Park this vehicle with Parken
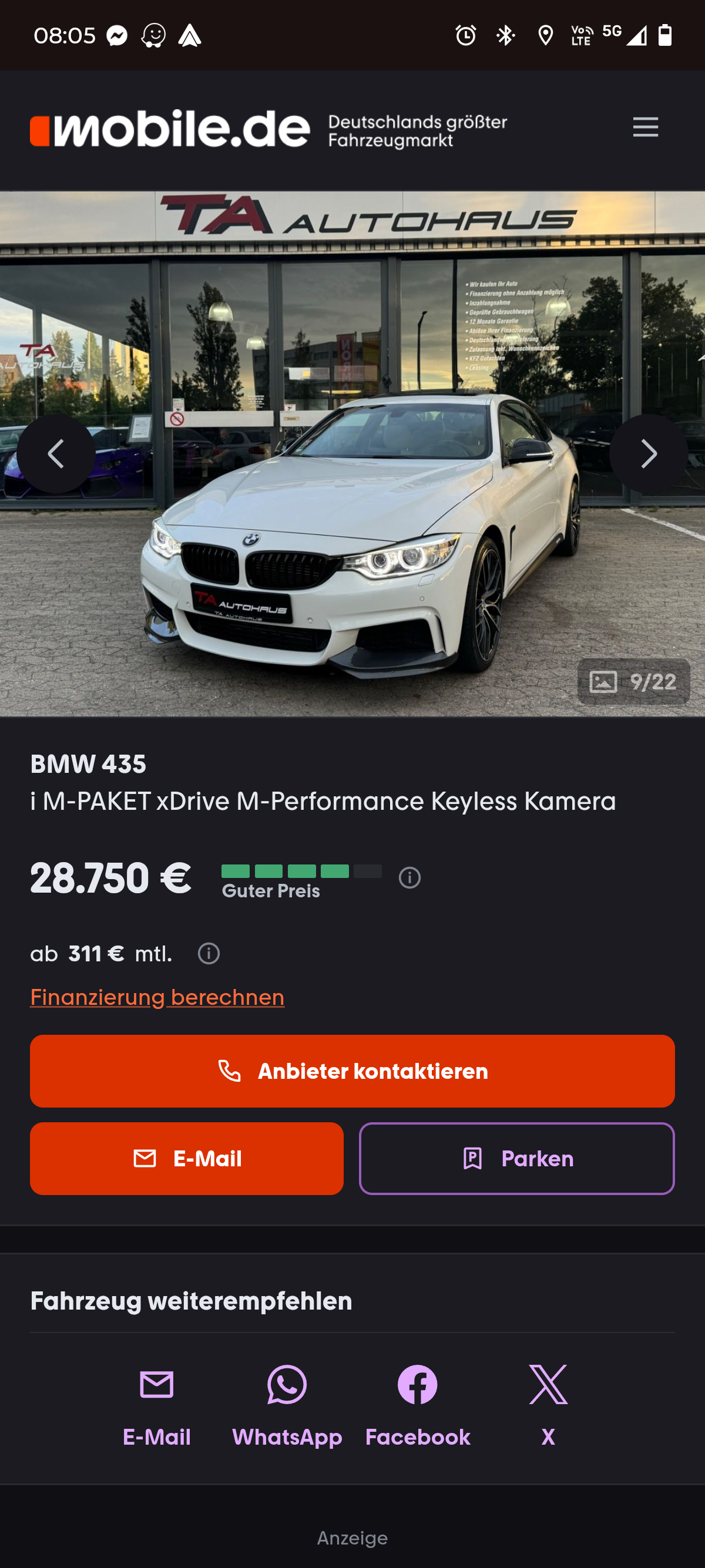 (517, 1158)
